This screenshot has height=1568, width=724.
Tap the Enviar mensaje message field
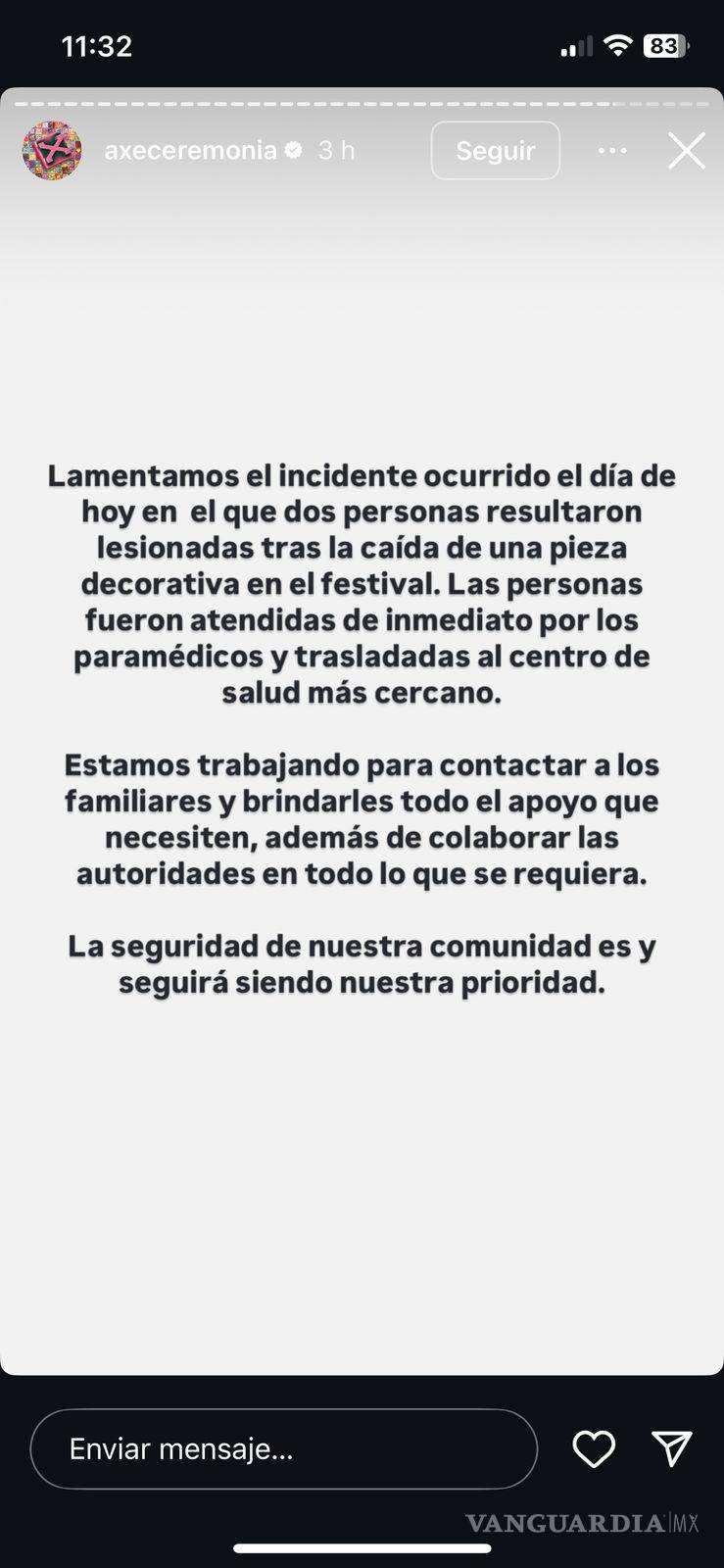pos(283,1448)
